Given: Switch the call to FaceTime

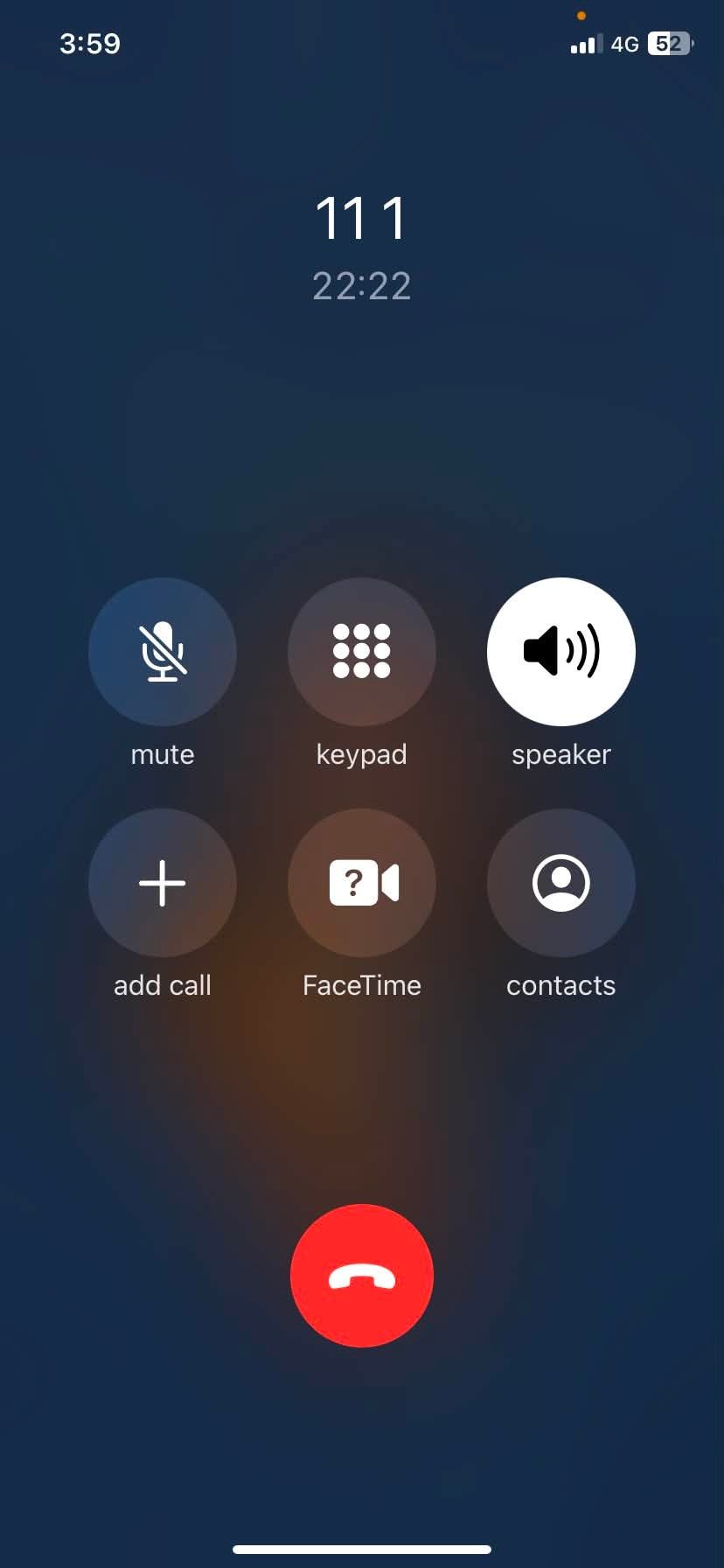Looking at the screenshot, I should tap(362, 883).
